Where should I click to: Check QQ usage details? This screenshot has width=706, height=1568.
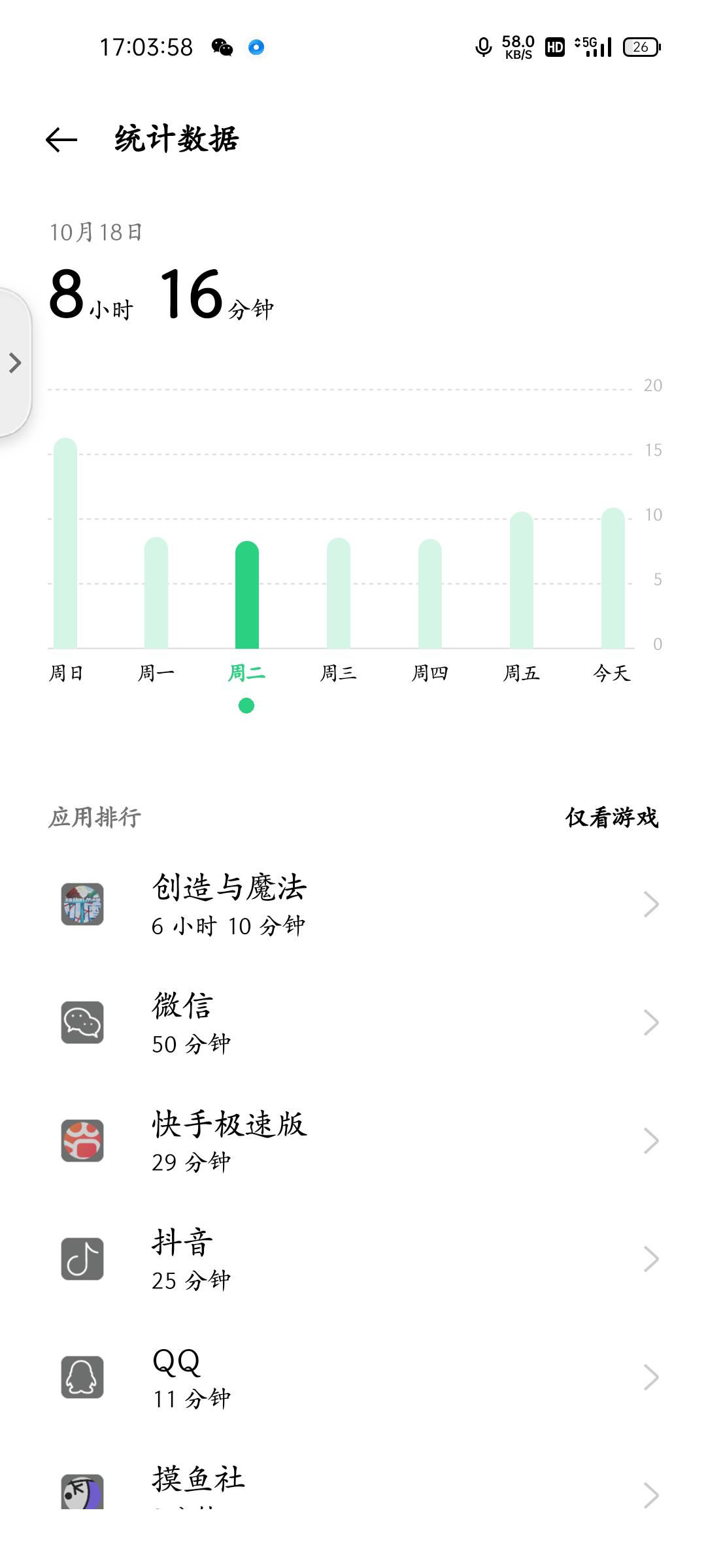[353, 1378]
